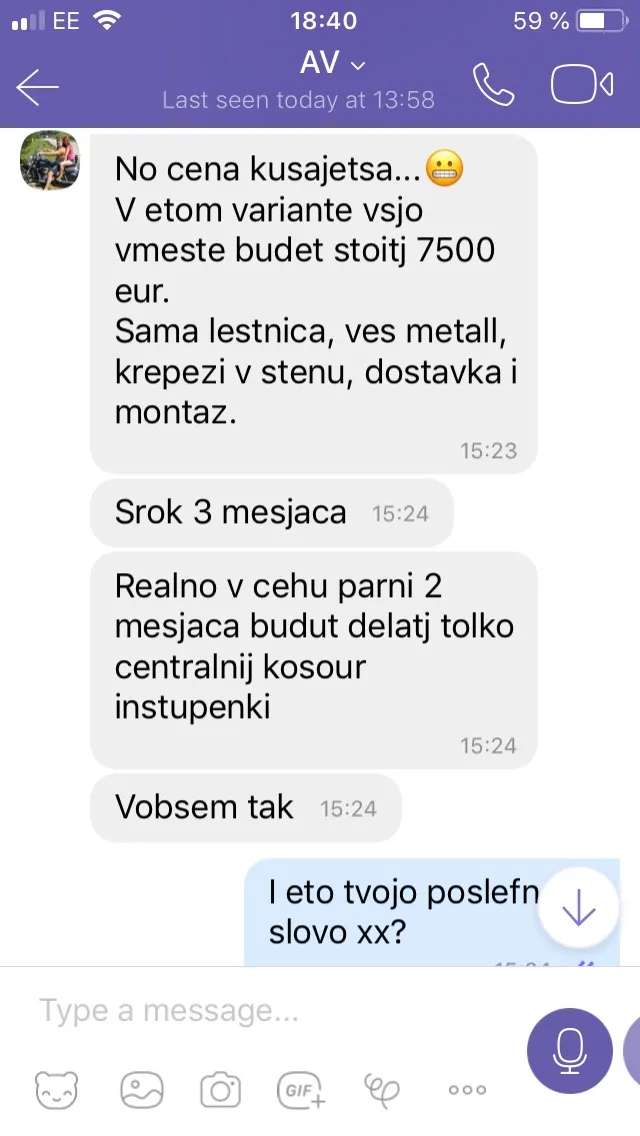Open the doodle drawing tool
This screenshot has height=1136, width=640.
(382, 1089)
